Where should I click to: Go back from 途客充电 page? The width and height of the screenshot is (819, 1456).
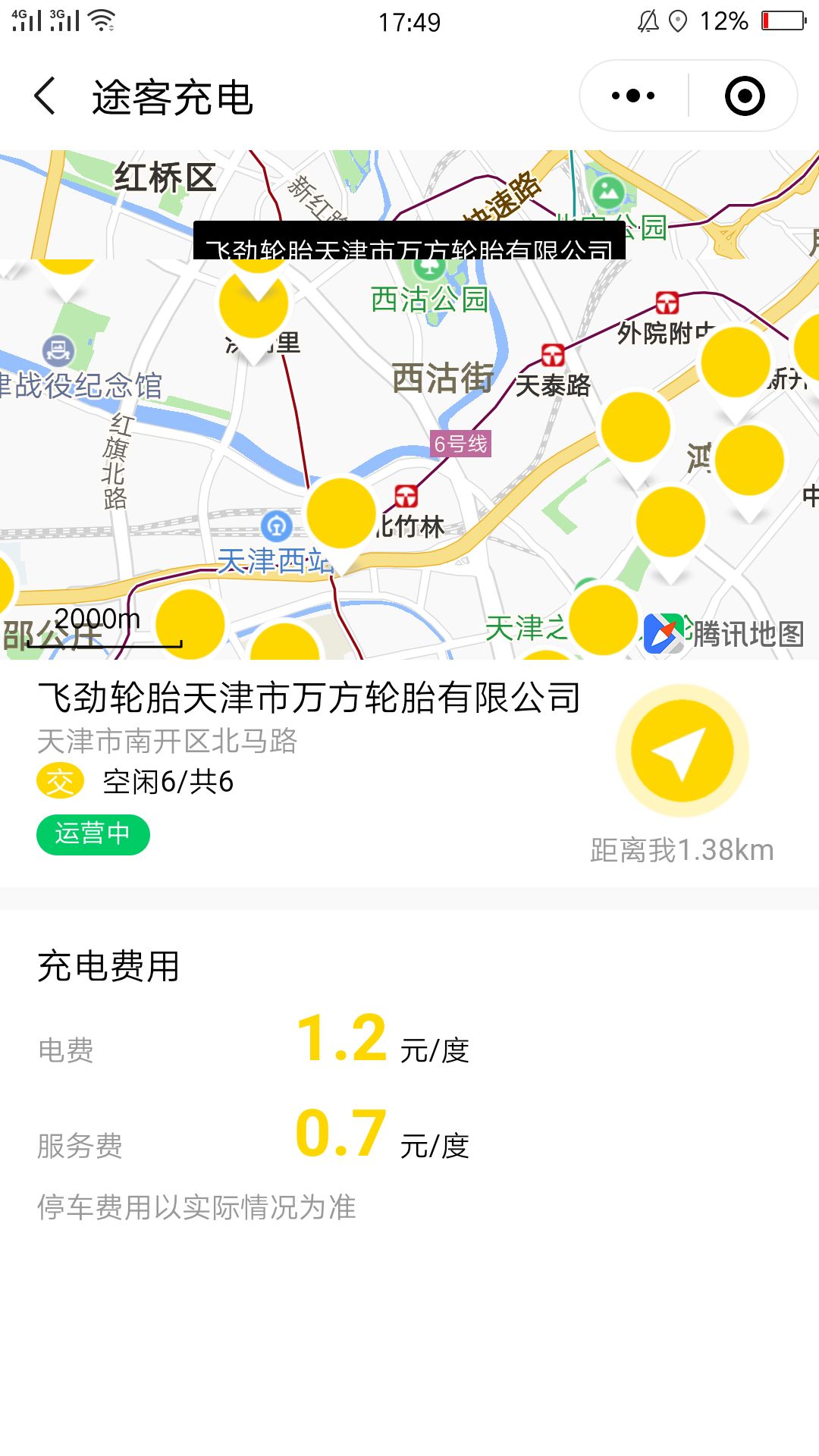pyautogui.click(x=45, y=96)
